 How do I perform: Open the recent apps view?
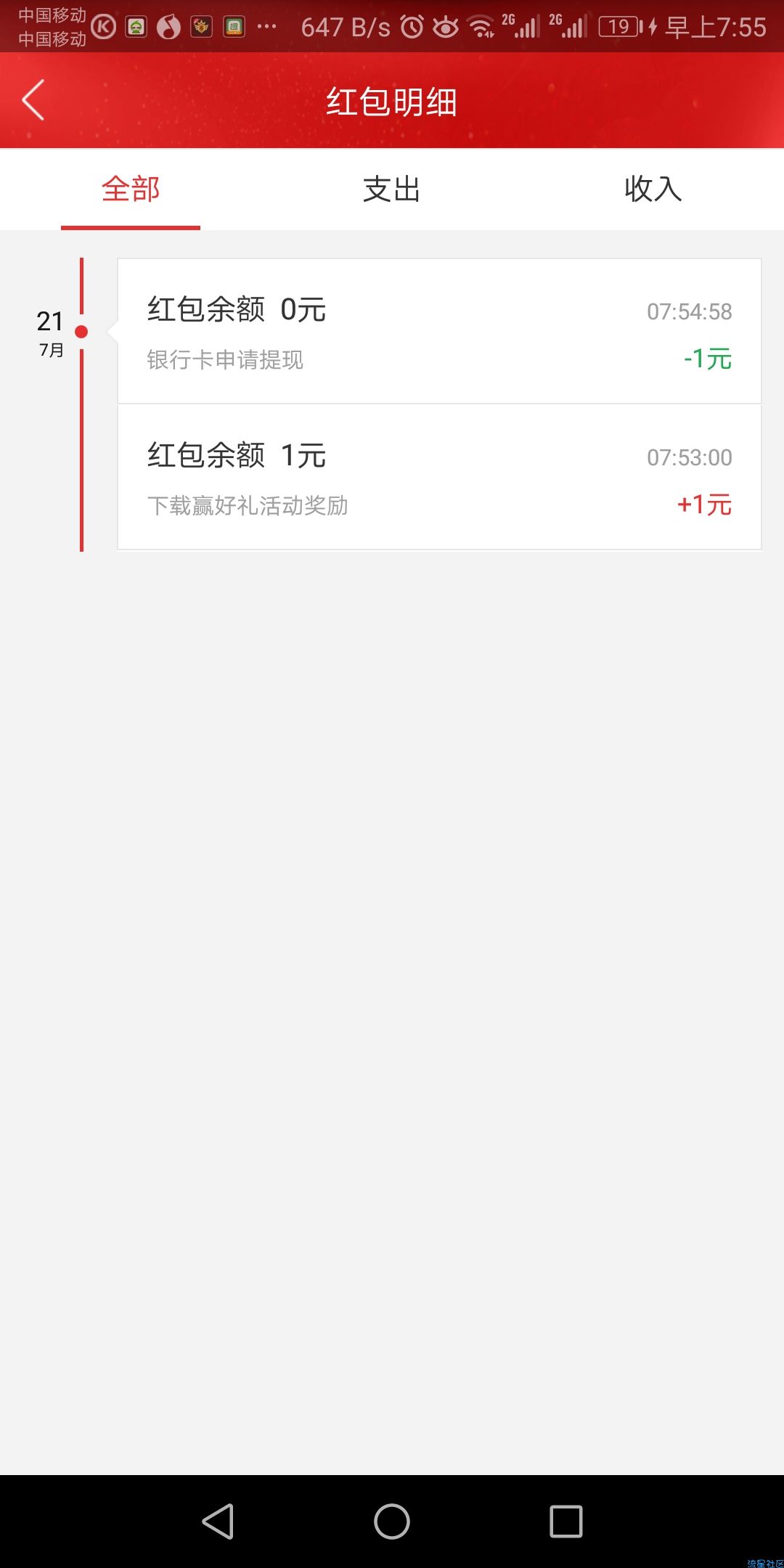[566, 1521]
